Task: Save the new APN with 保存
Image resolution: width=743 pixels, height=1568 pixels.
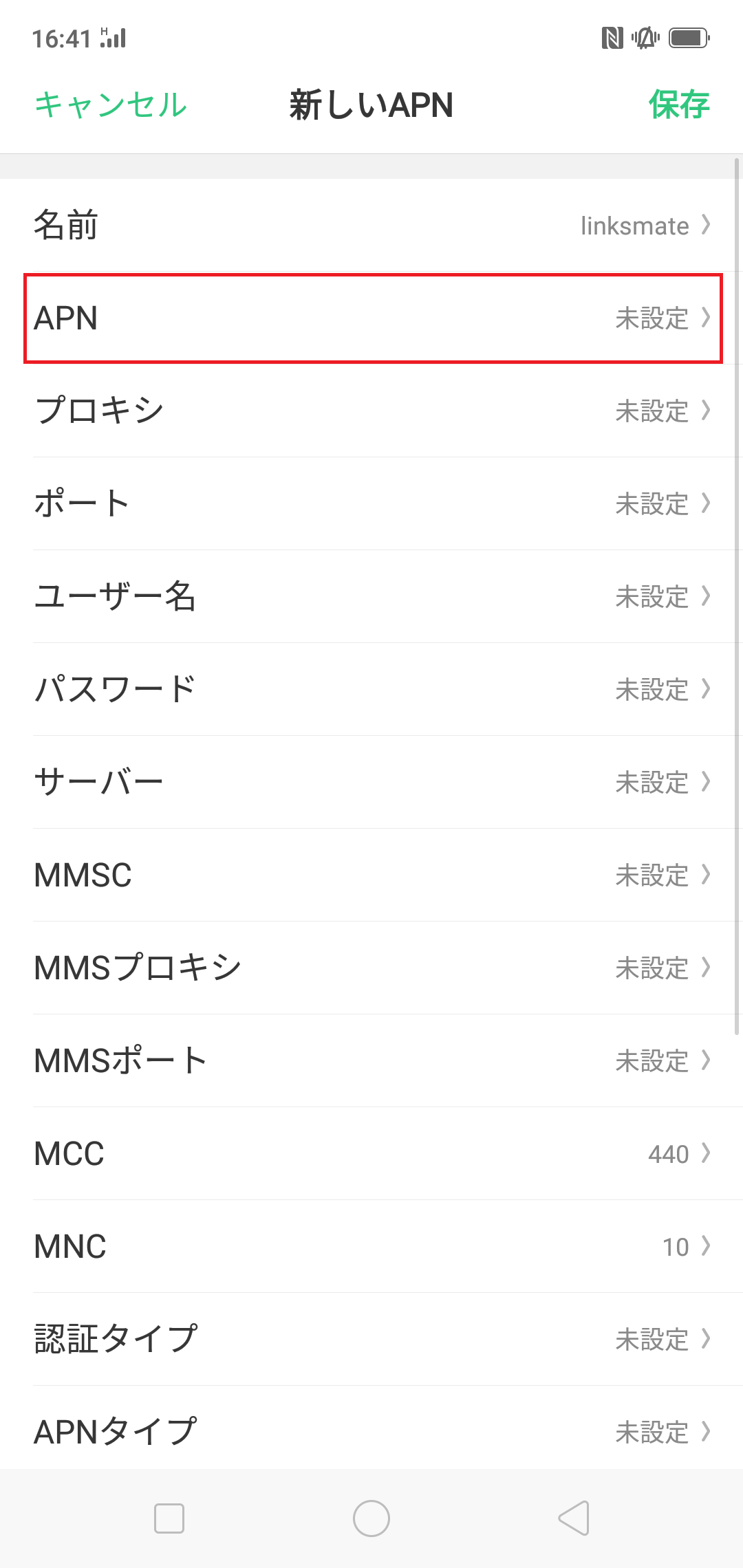Action: [678, 105]
